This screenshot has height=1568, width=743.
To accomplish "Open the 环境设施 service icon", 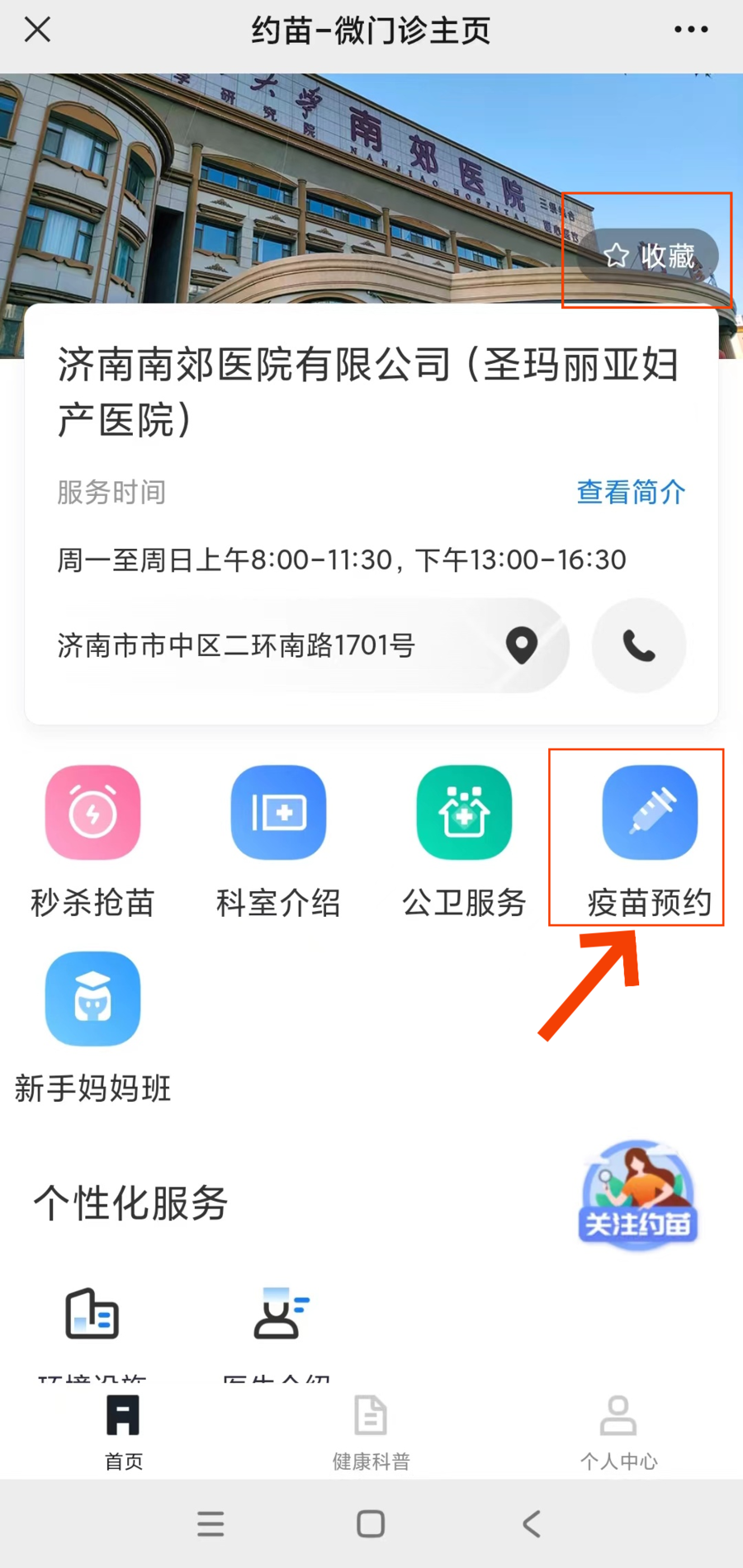I will 92,1315.
